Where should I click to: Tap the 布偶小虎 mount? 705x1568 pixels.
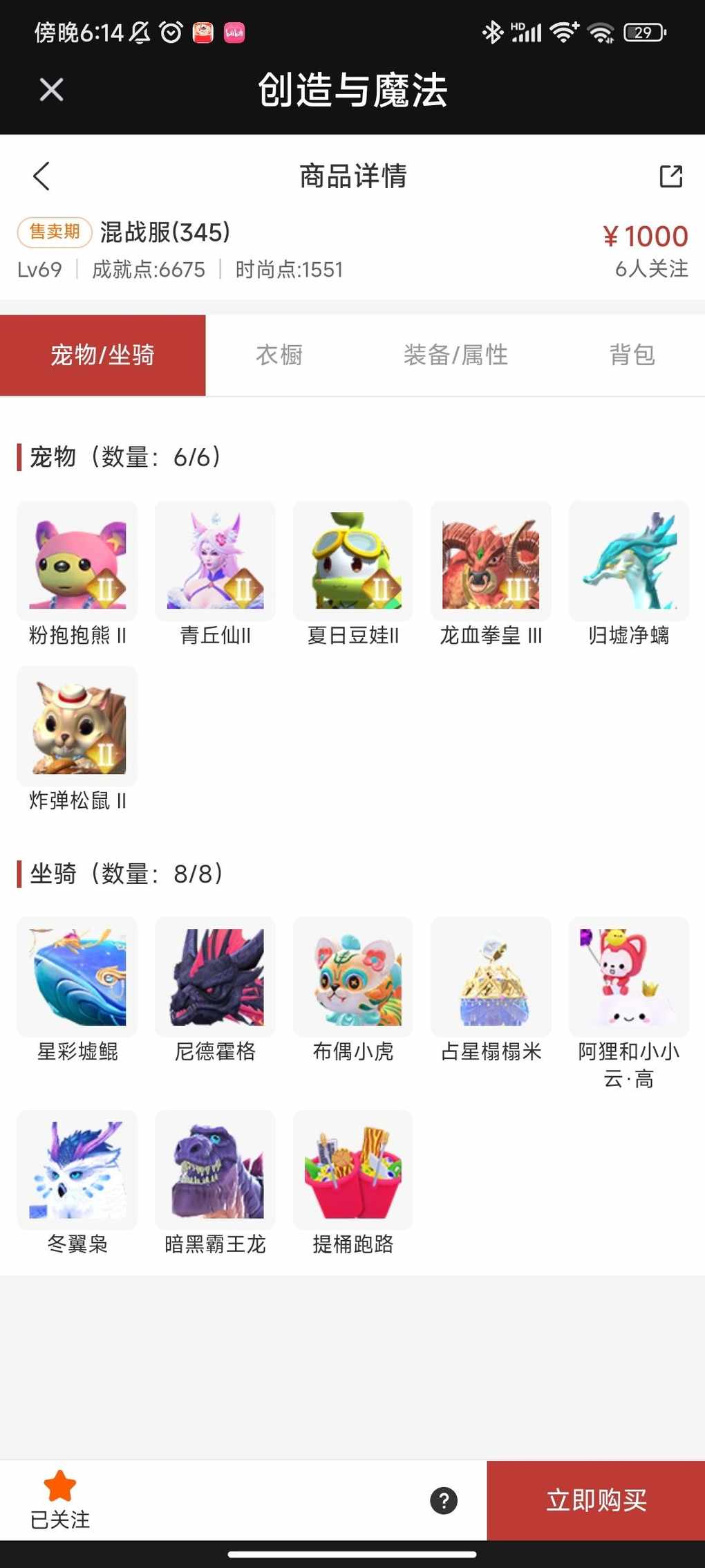coord(353,977)
